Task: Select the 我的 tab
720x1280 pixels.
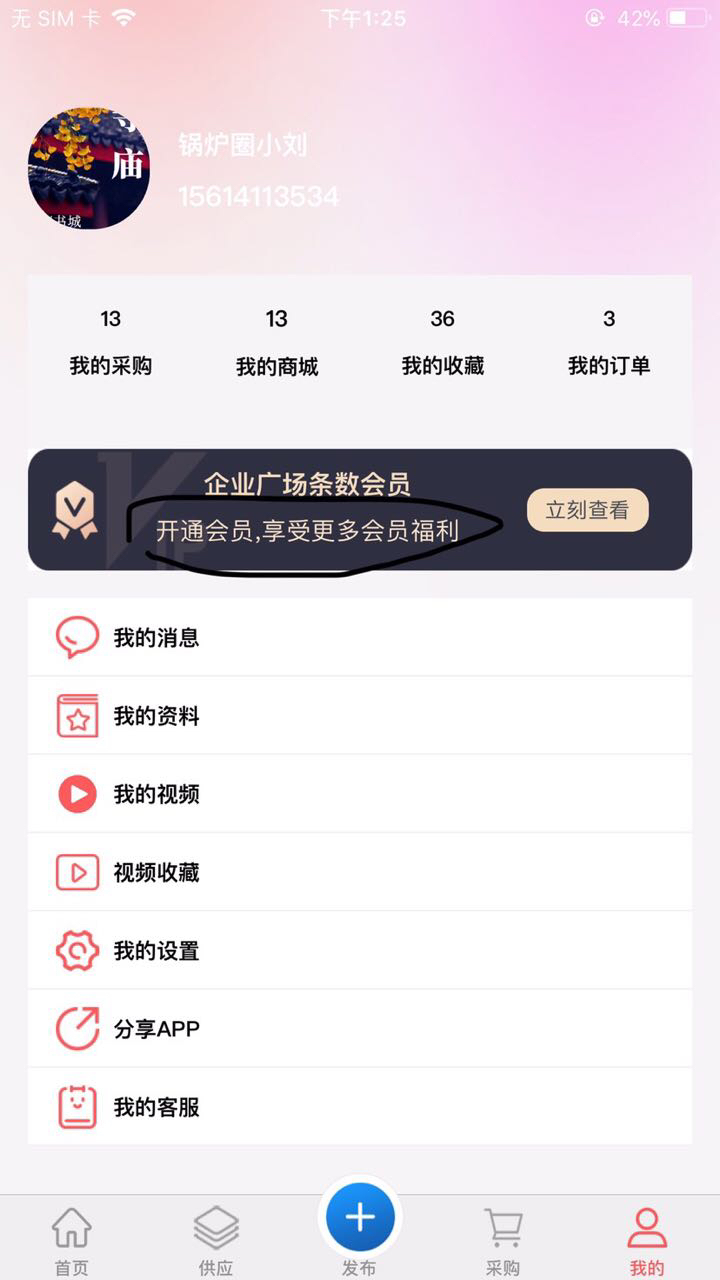Action: point(647,1240)
